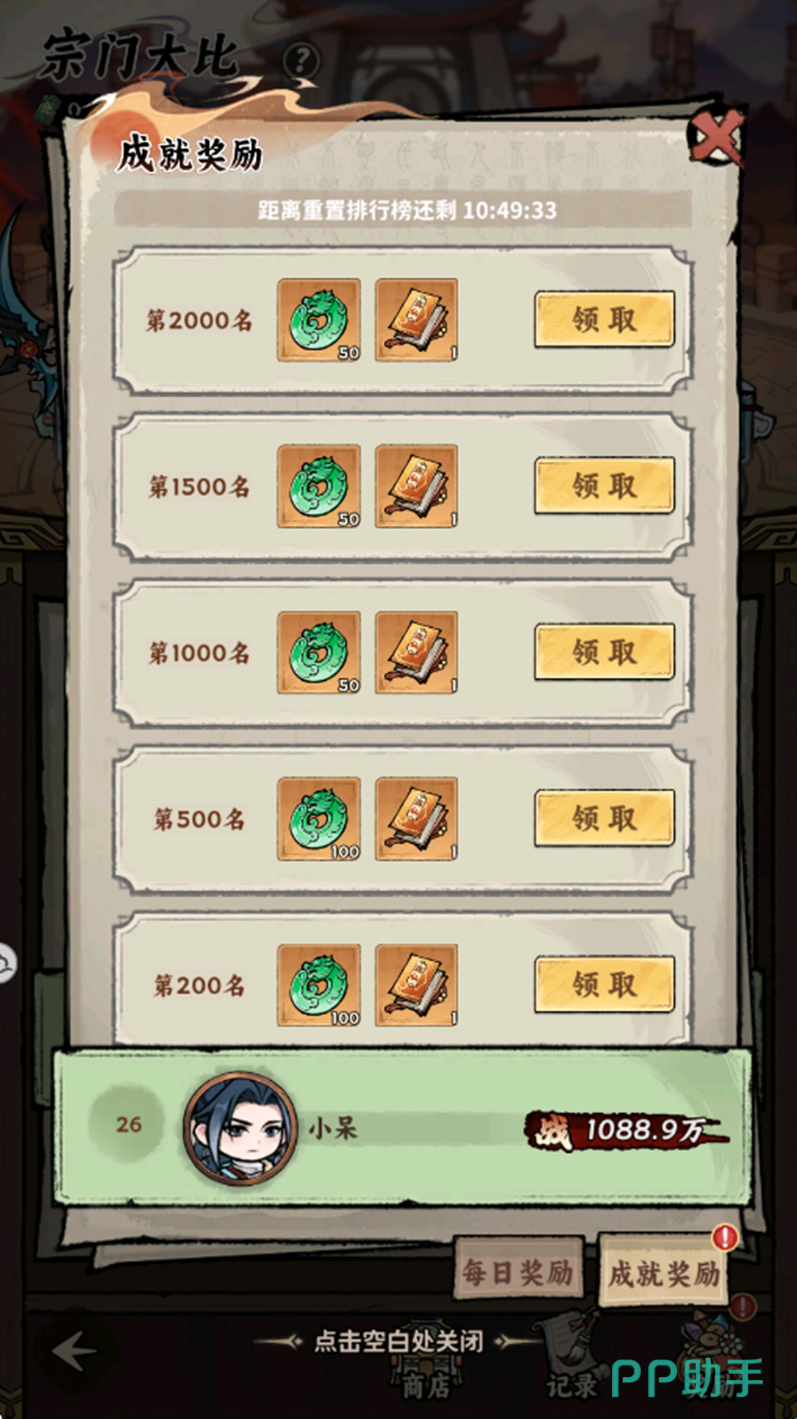View book item in 第1500名 row
This screenshot has width=797, height=1419.
[x=416, y=486]
